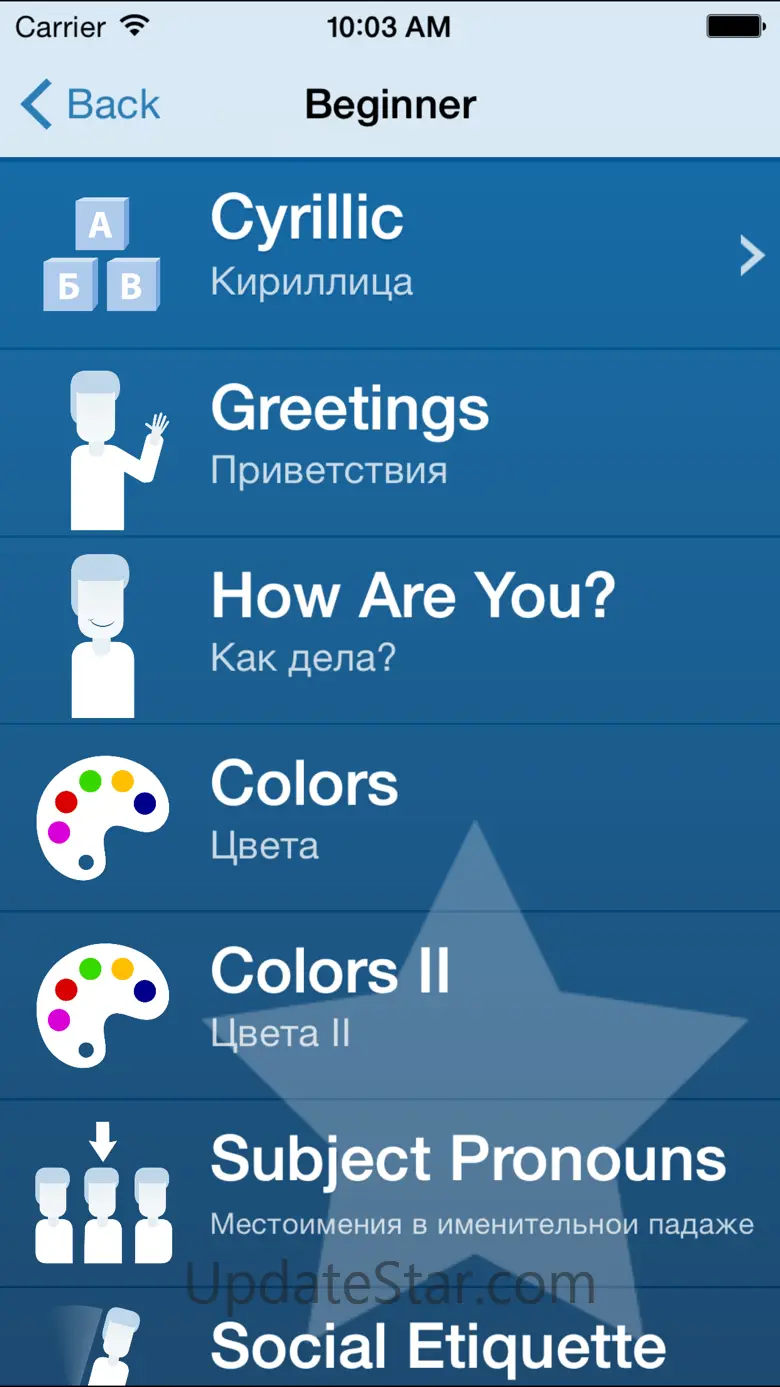This screenshot has height=1387, width=780.
Task: Open the Greetings lesson
Action: coord(390,443)
